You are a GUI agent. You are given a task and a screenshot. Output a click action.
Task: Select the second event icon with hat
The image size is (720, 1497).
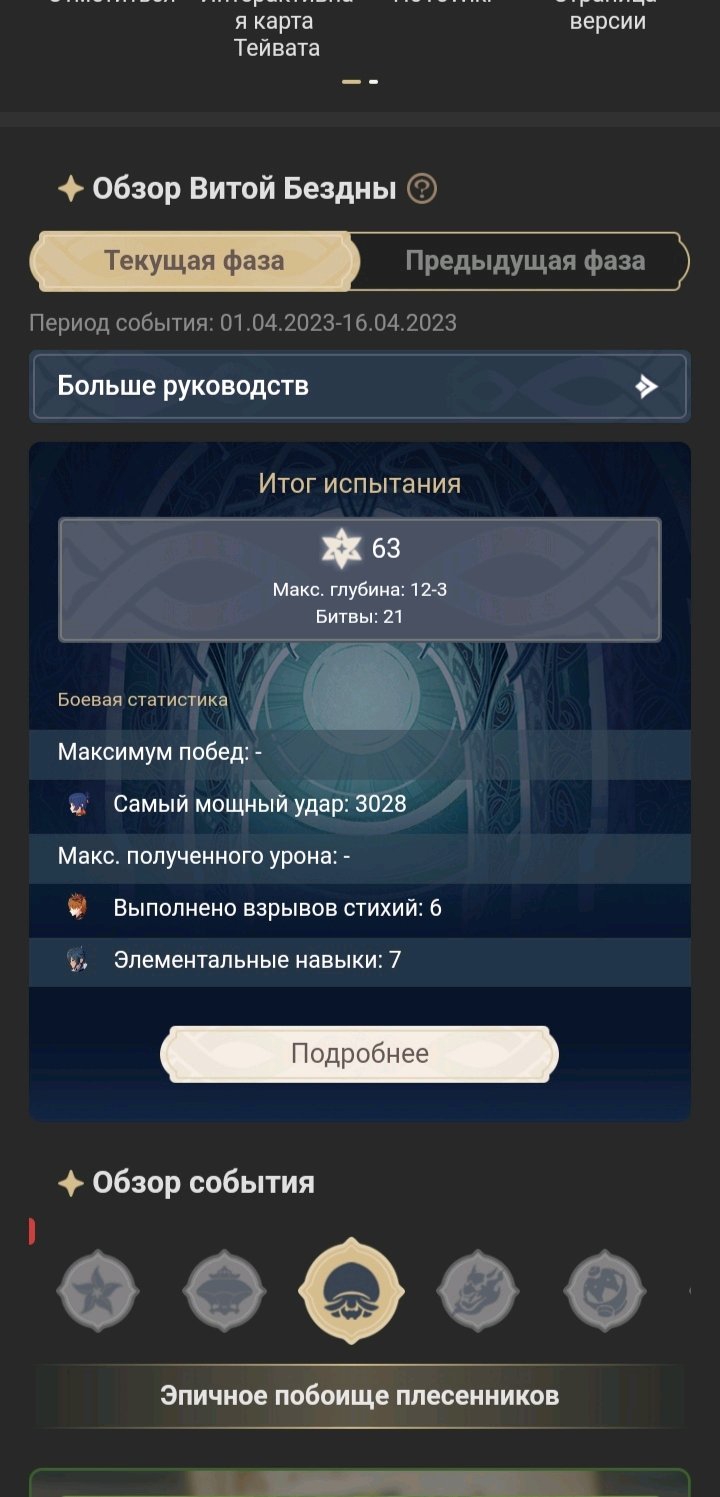[224, 1290]
